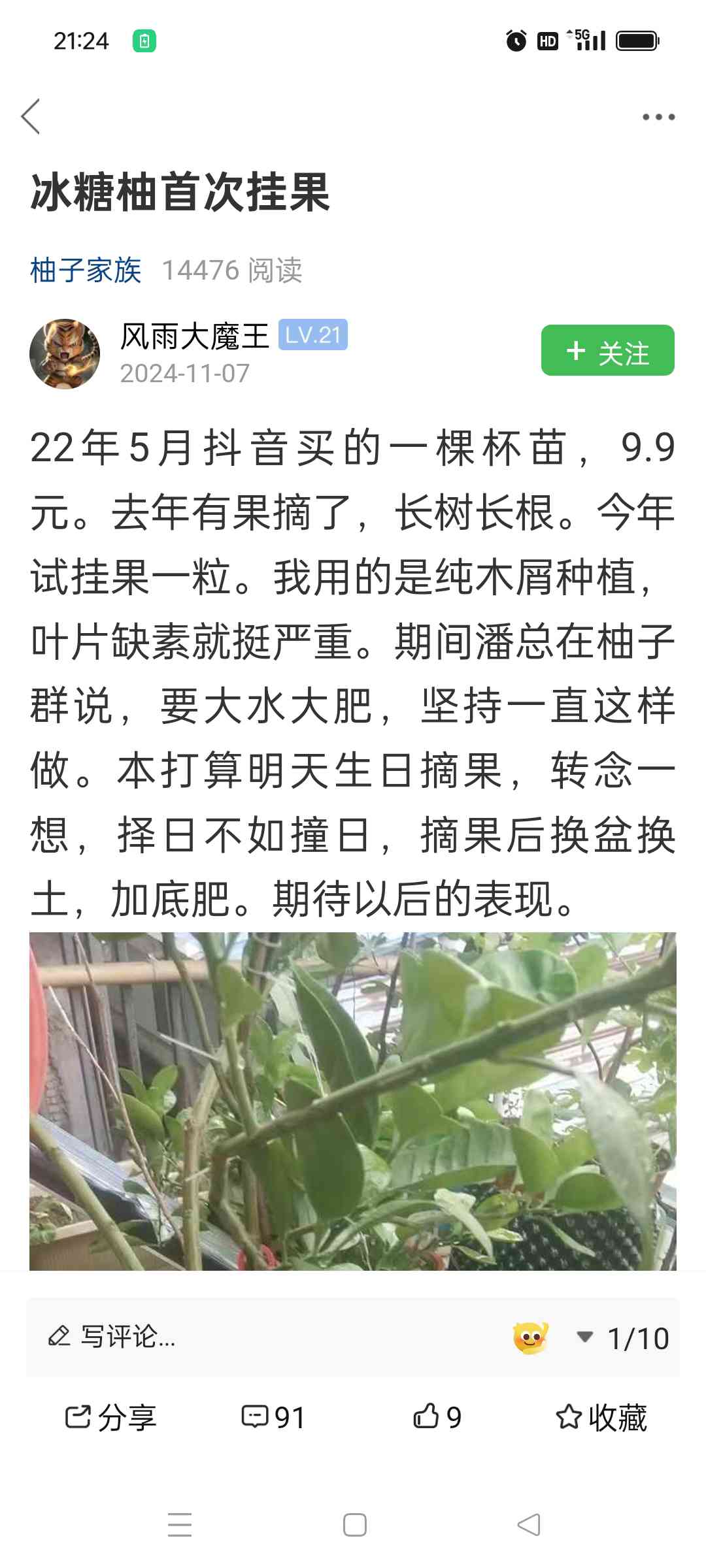Image resolution: width=706 pixels, height=1568 pixels.
Task: Like the post with thumbs-up
Action: [x=437, y=1417]
